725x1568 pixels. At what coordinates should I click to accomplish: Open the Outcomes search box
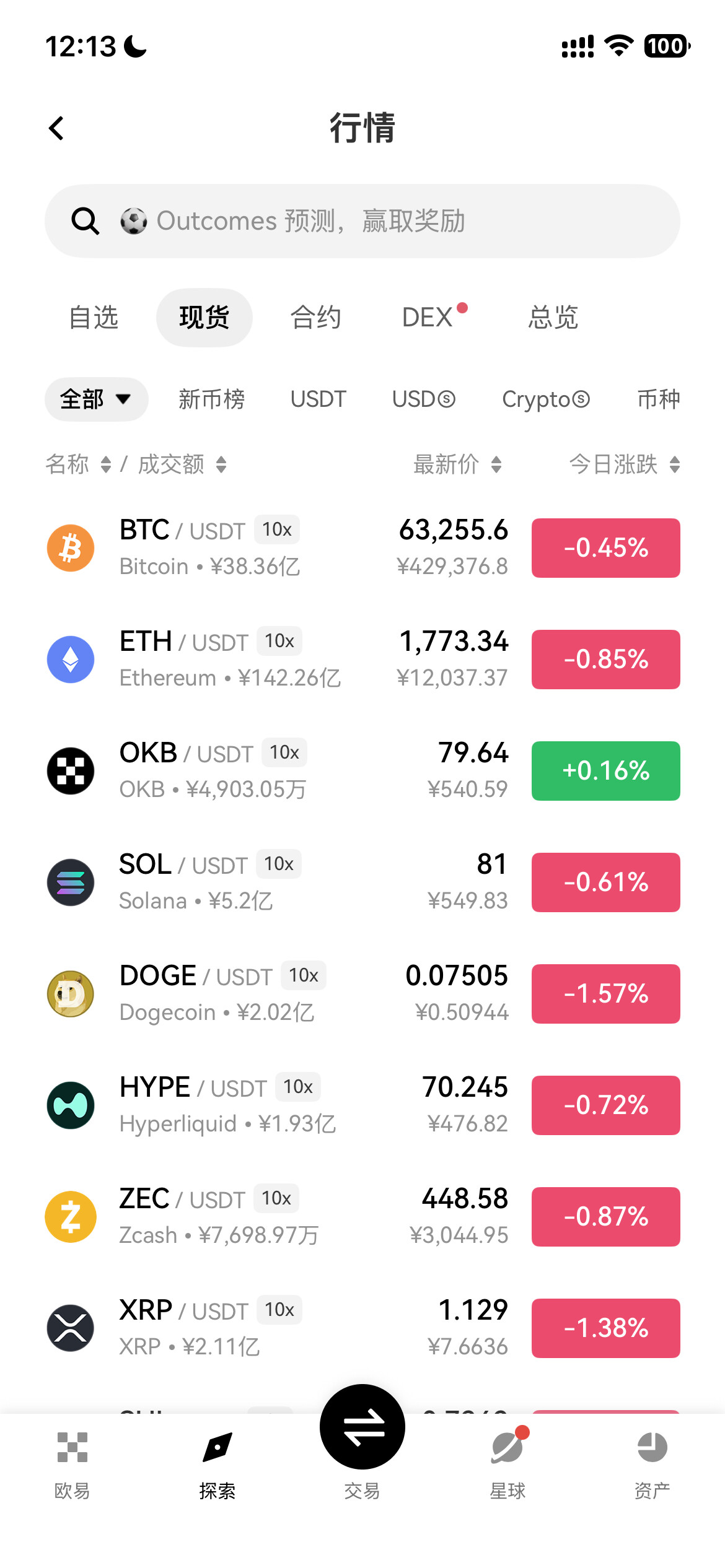362,221
